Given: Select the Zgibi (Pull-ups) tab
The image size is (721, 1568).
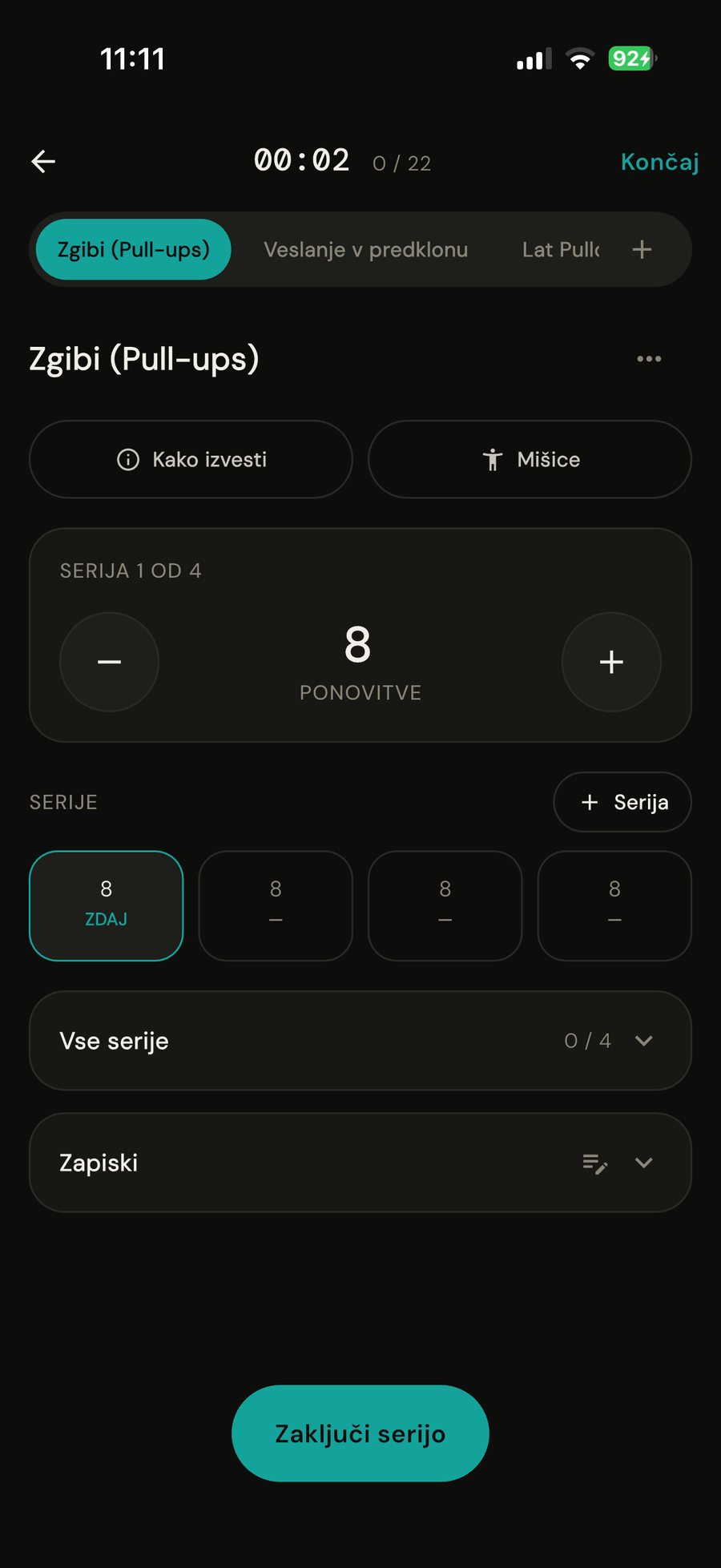Looking at the screenshot, I should 134,249.
